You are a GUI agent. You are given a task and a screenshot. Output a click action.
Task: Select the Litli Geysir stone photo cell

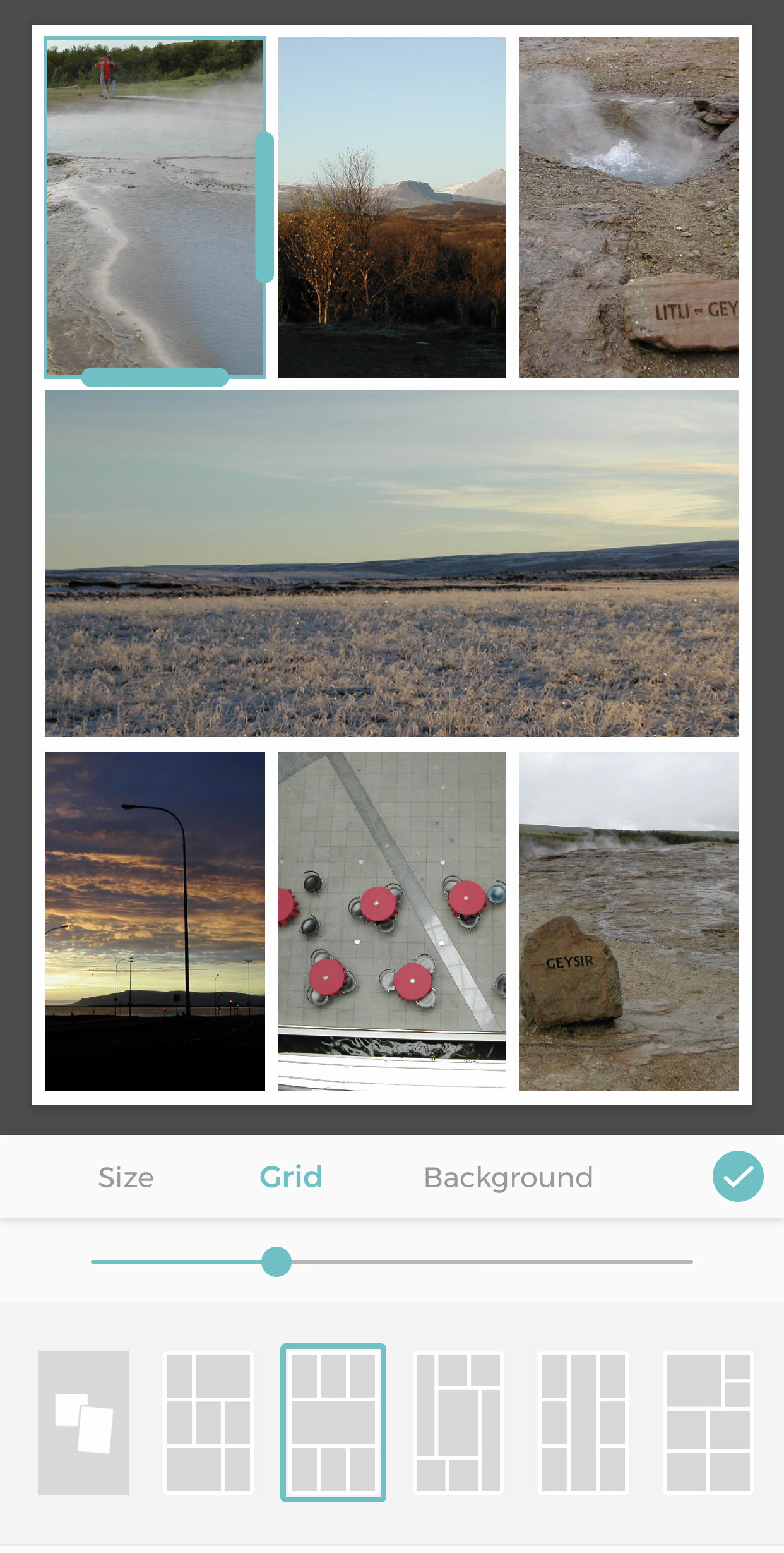(629, 207)
